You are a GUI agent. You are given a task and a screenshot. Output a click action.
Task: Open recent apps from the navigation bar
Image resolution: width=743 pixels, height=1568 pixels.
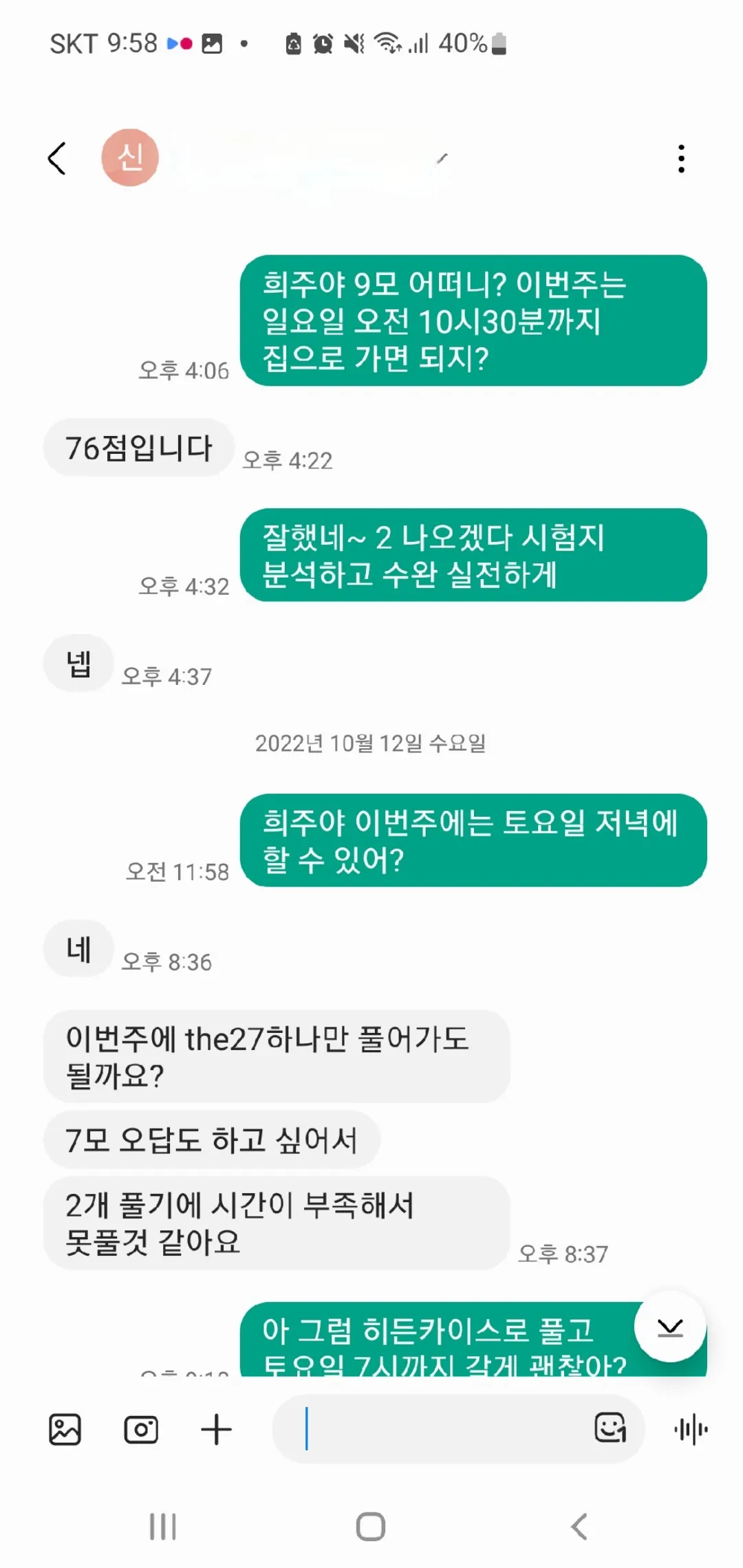163,1527
